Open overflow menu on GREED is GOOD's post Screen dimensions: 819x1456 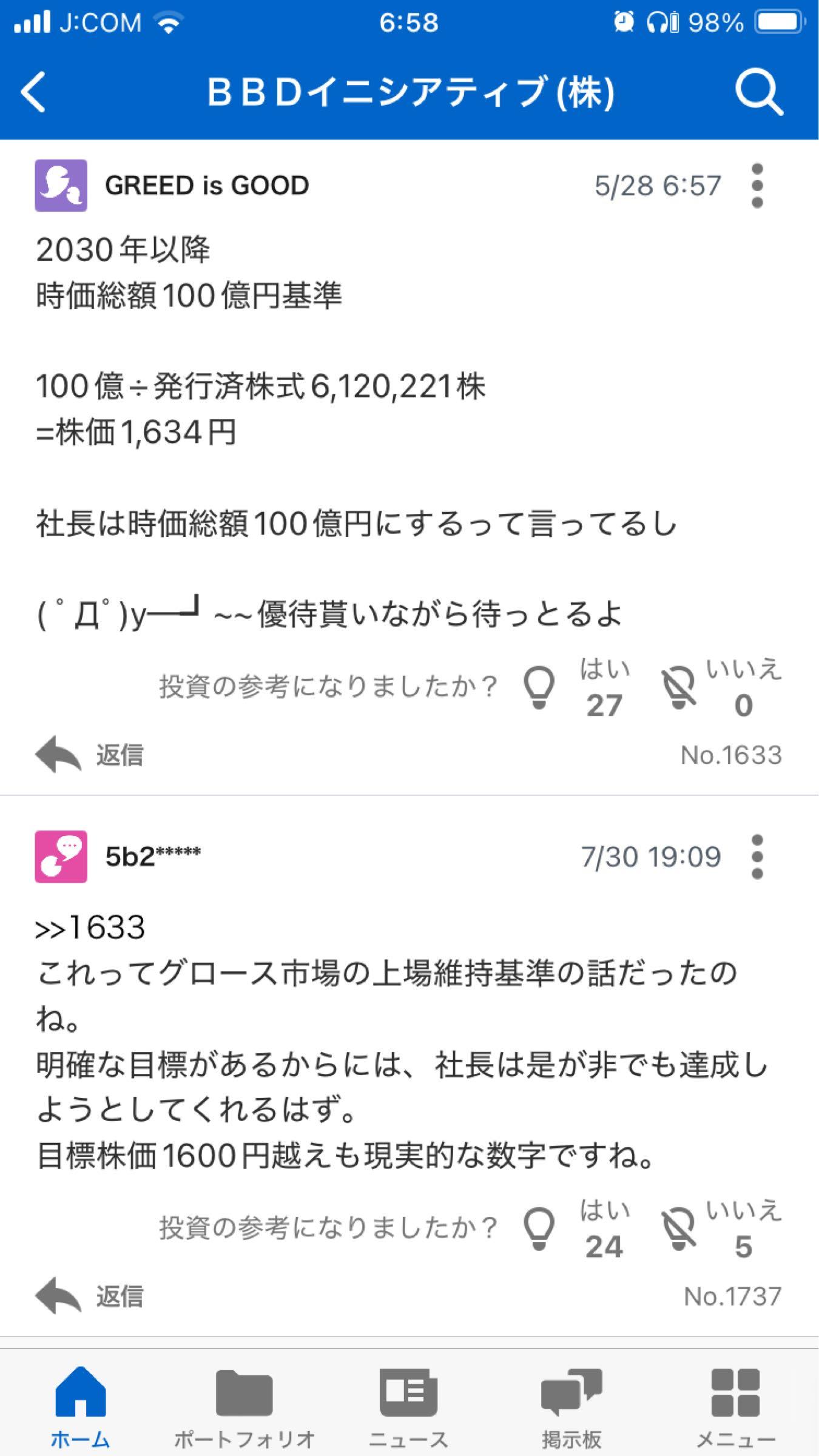tap(757, 186)
